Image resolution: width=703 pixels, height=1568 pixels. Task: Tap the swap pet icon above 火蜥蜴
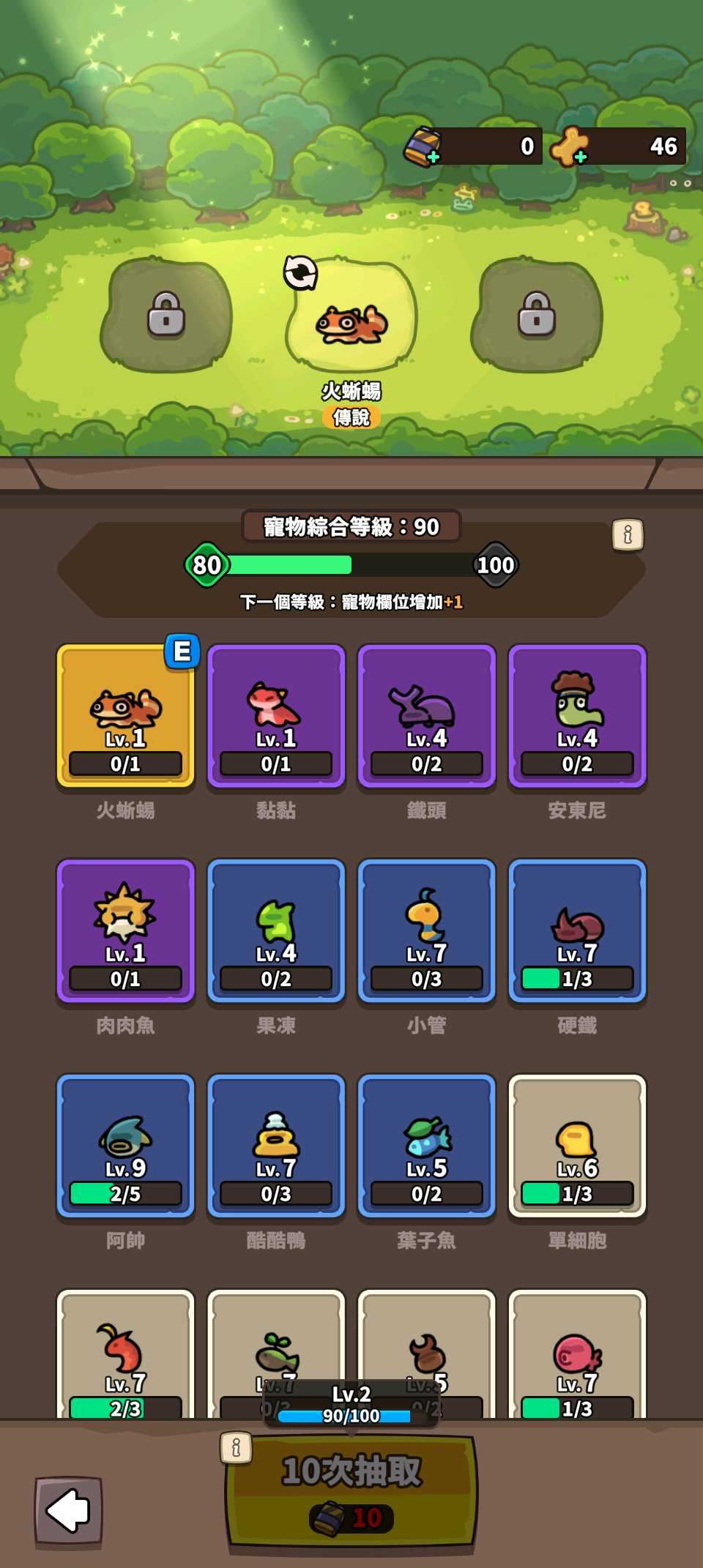pyautogui.click(x=300, y=273)
